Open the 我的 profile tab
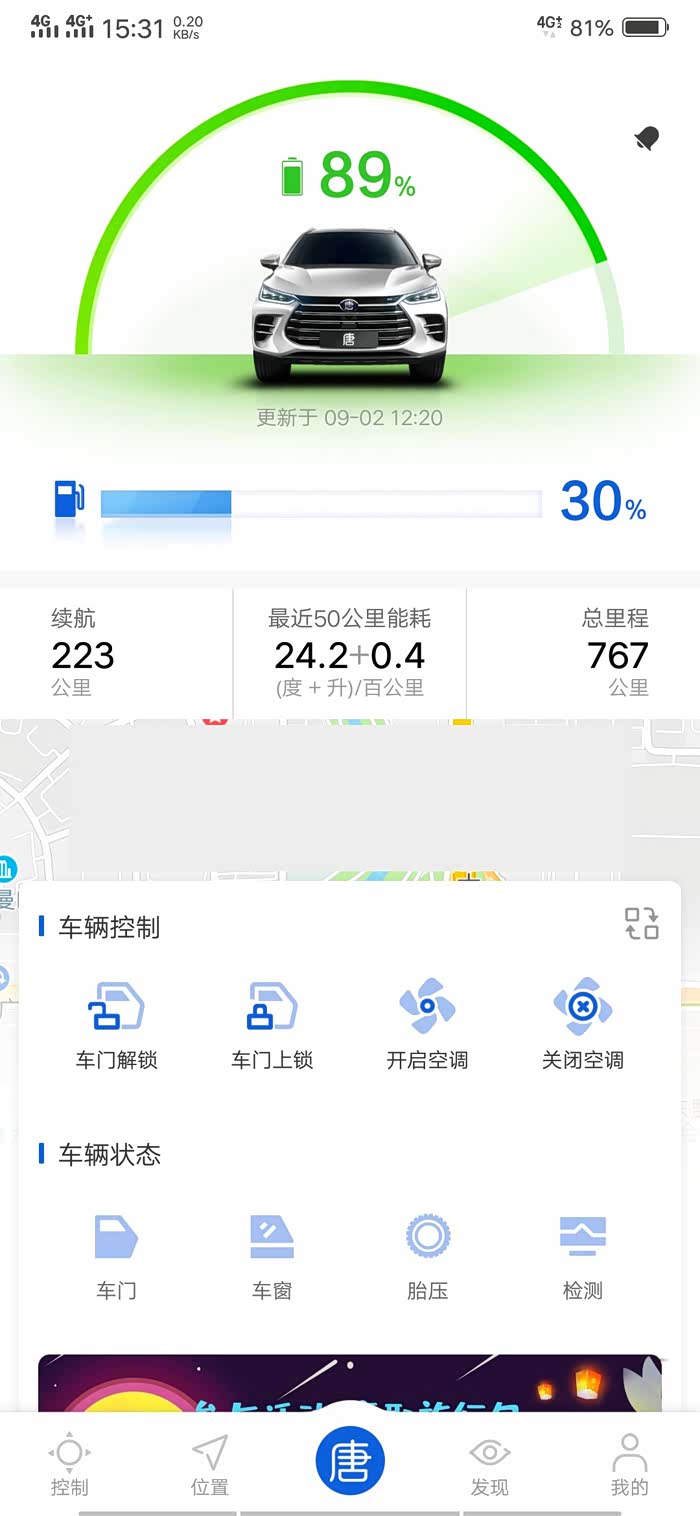 [630, 1464]
